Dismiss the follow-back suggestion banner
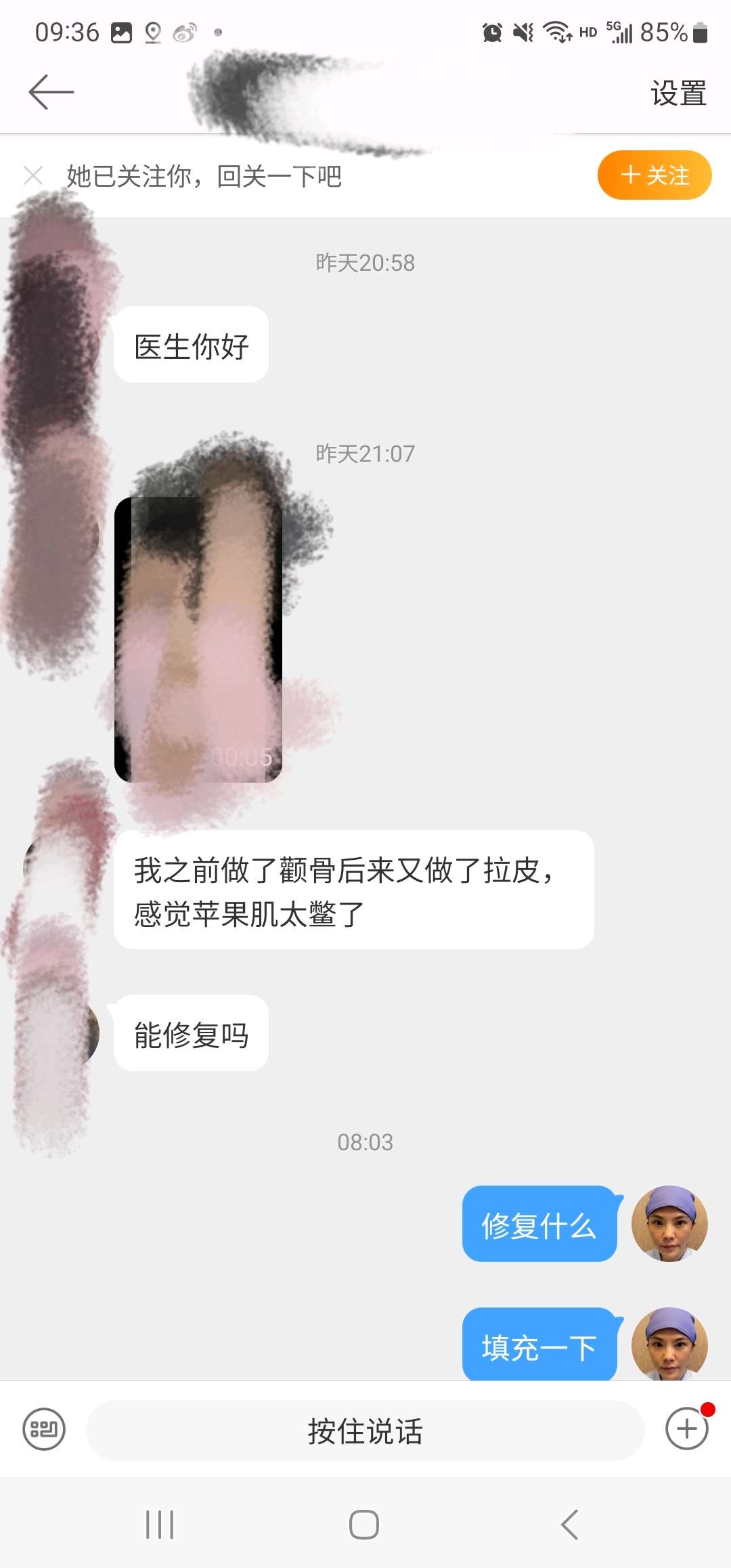Viewport: 731px width, 1568px height. coord(33,176)
